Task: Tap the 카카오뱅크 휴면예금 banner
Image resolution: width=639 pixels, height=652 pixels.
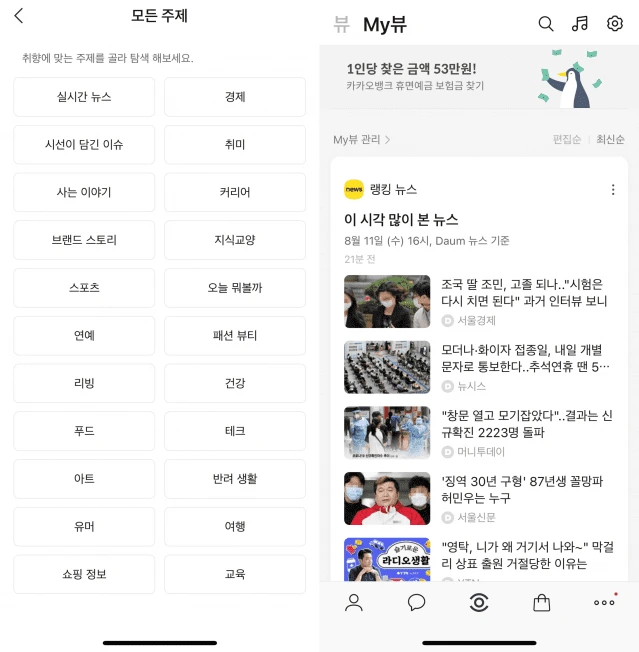Action: click(x=479, y=78)
